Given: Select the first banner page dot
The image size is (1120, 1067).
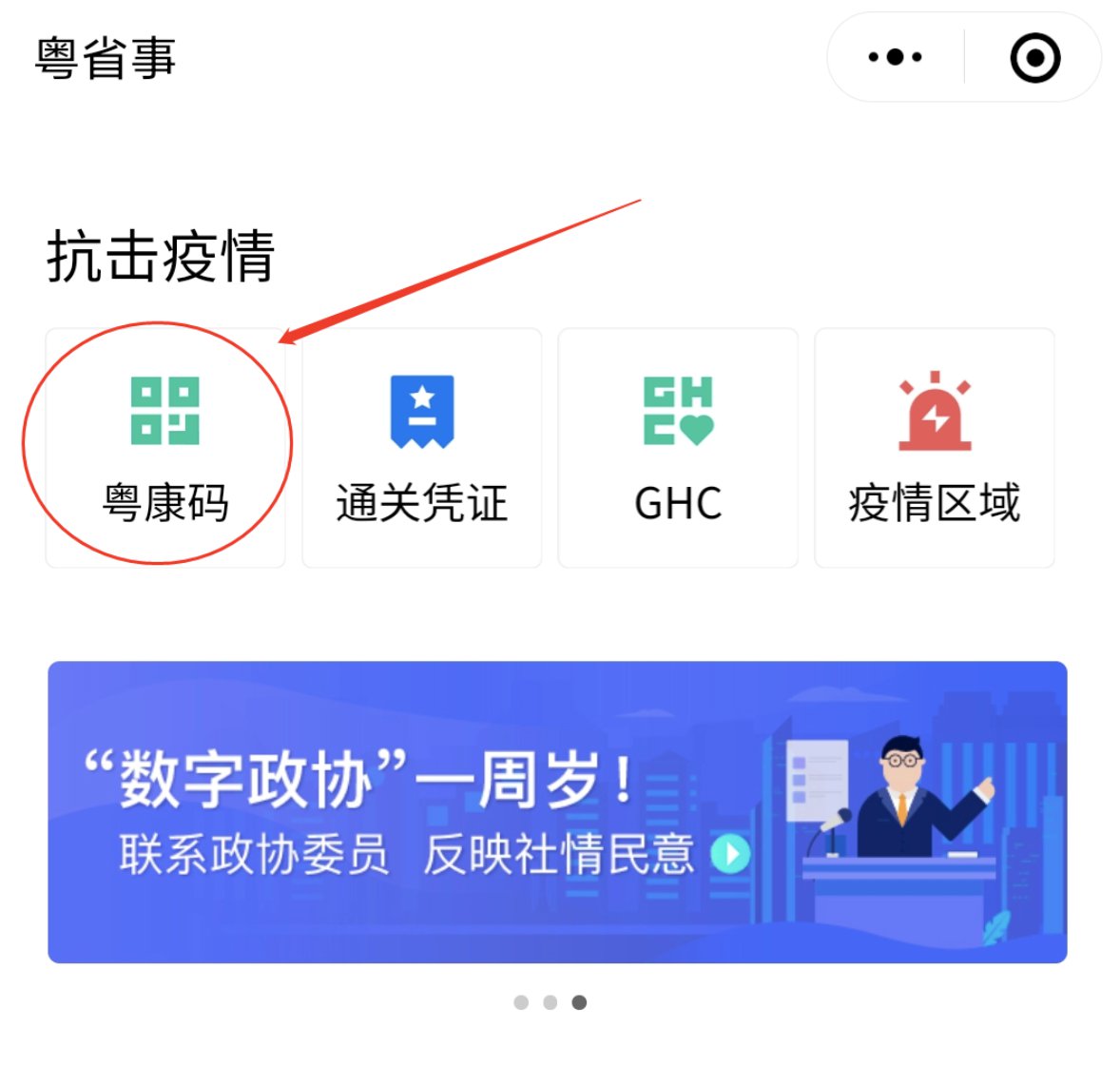Looking at the screenshot, I should pyautogui.click(x=521, y=1002).
